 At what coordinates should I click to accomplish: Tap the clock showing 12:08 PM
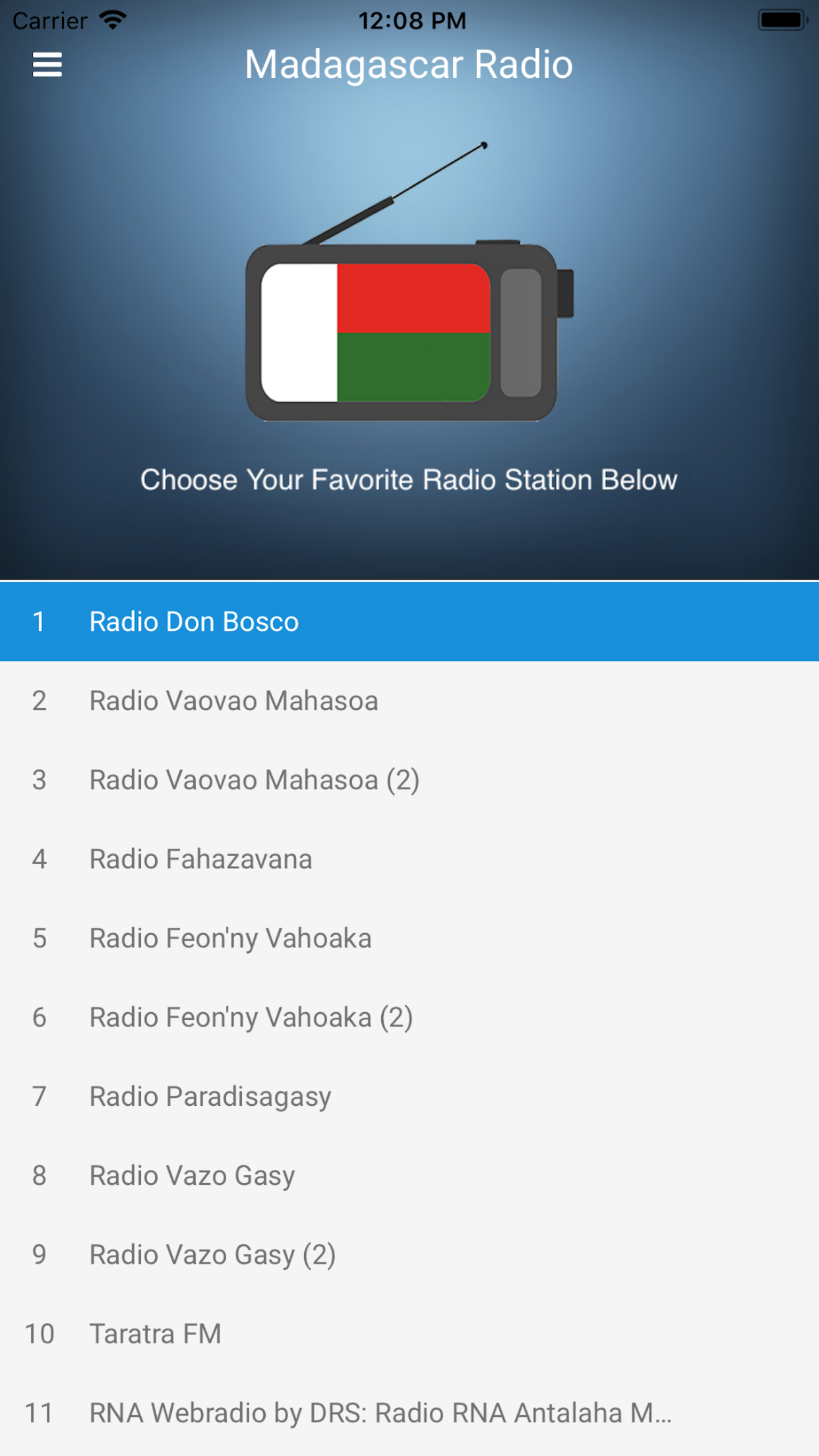pos(409,20)
